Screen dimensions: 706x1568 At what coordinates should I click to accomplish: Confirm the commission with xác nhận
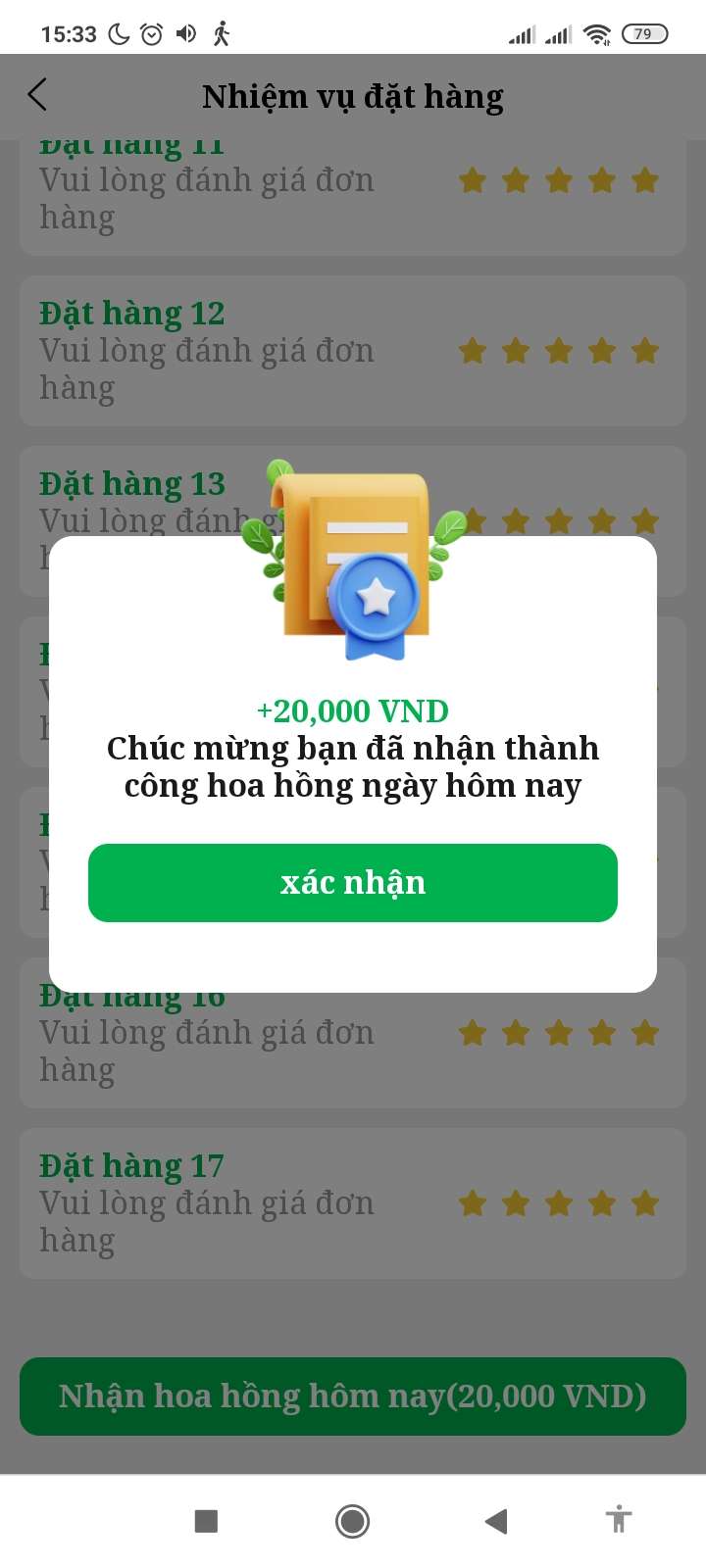(353, 882)
